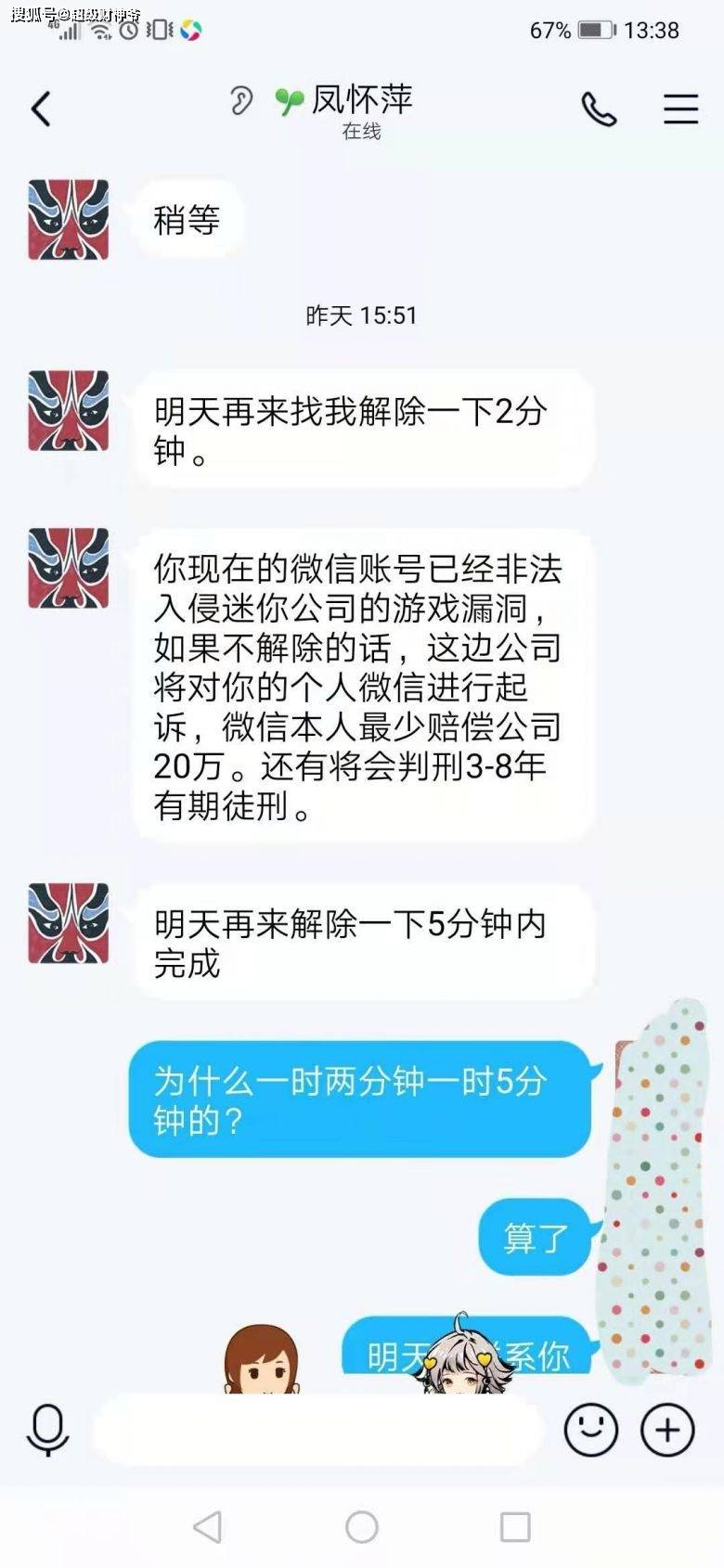Tap the voice input microphone
The image size is (724, 1568).
click(47, 1429)
